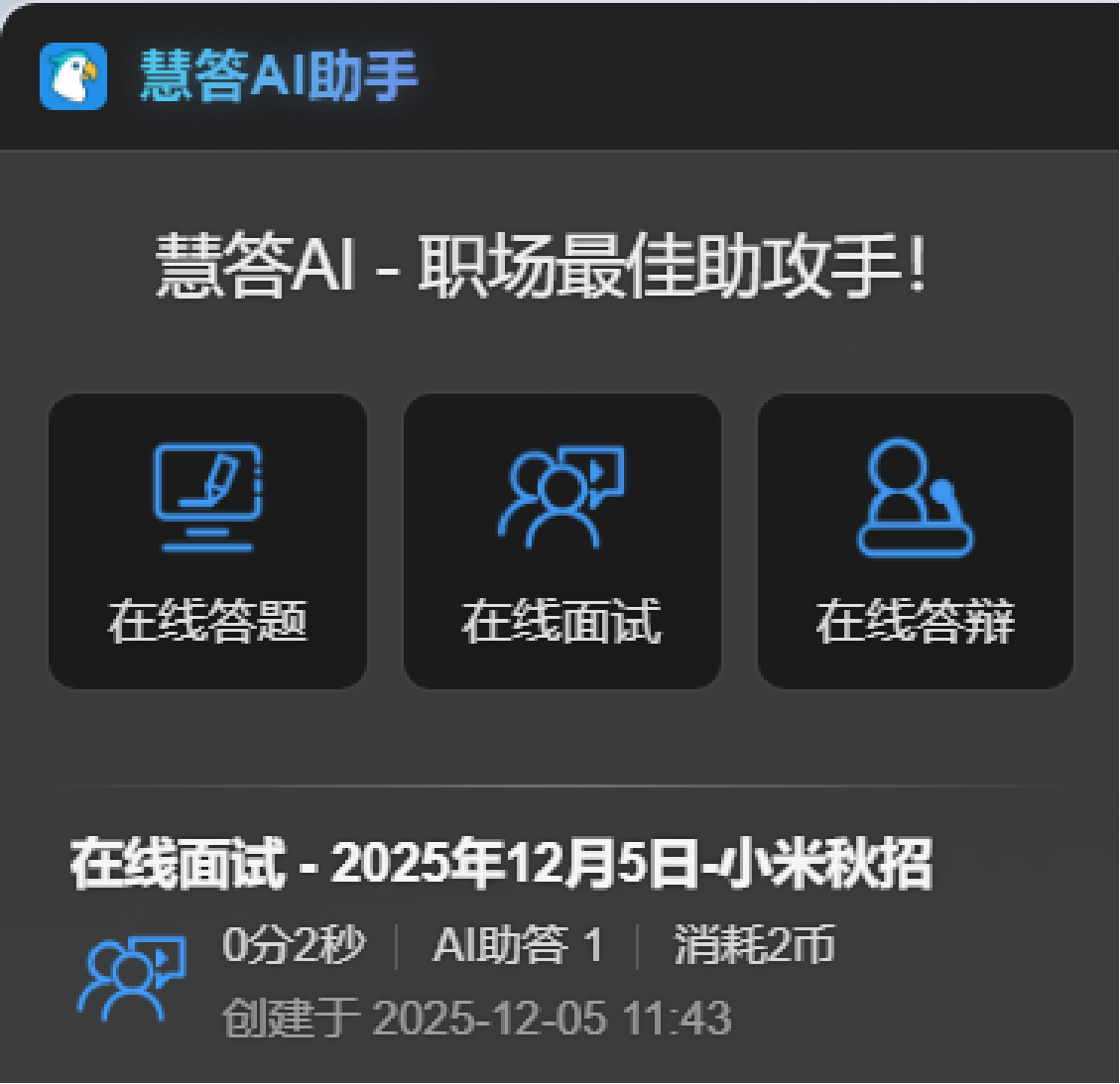Open the 小米秋招 interview record

(501, 865)
